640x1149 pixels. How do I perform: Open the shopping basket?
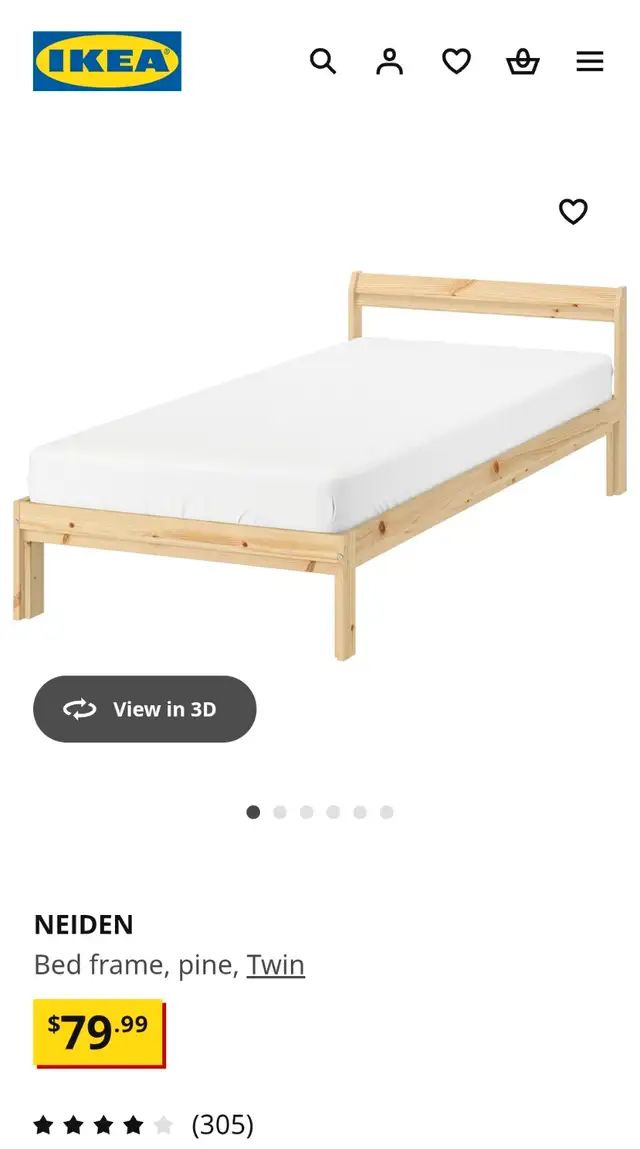(x=523, y=62)
